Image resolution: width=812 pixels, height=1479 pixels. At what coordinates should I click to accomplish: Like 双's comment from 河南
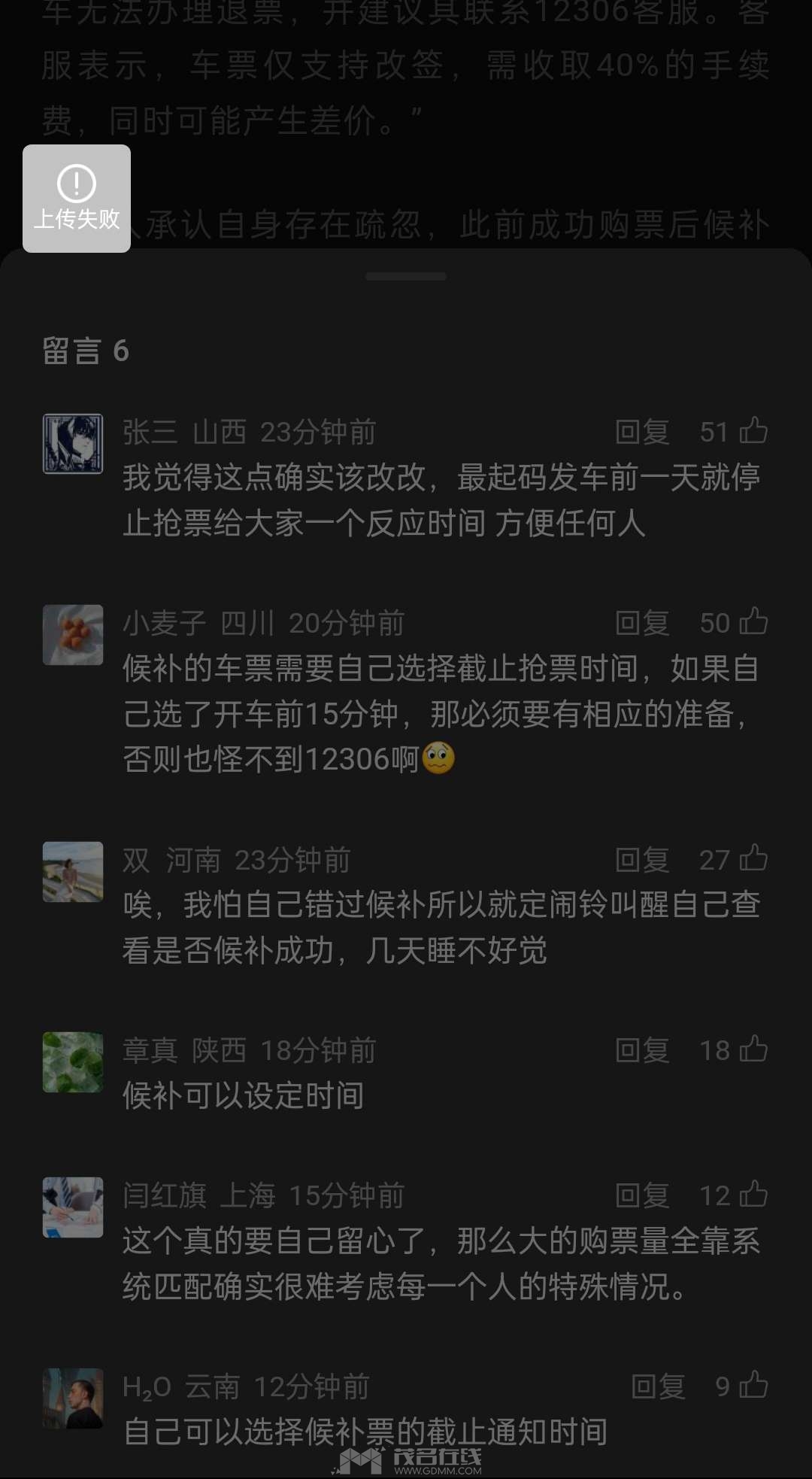tap(753, 858)
